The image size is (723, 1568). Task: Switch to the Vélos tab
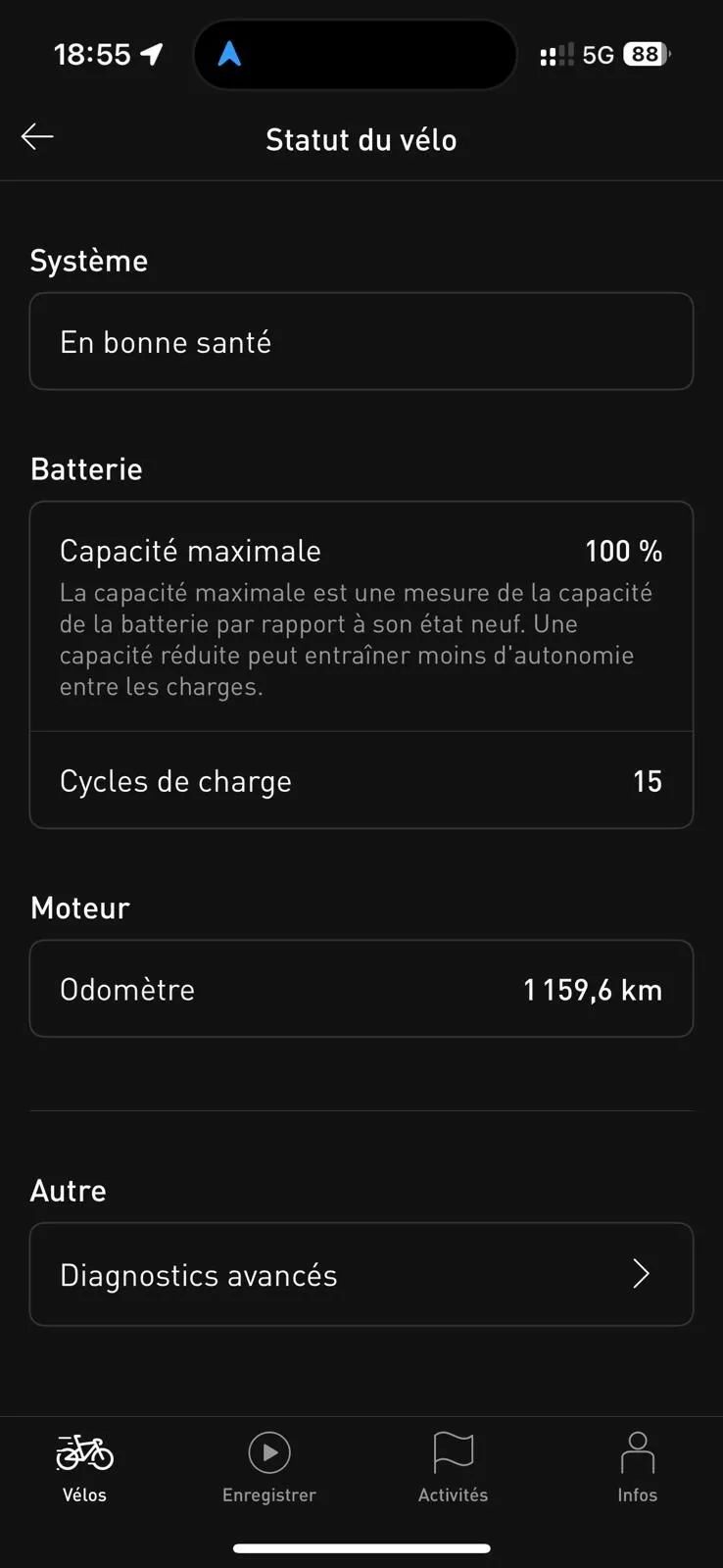pos(84,1467)
